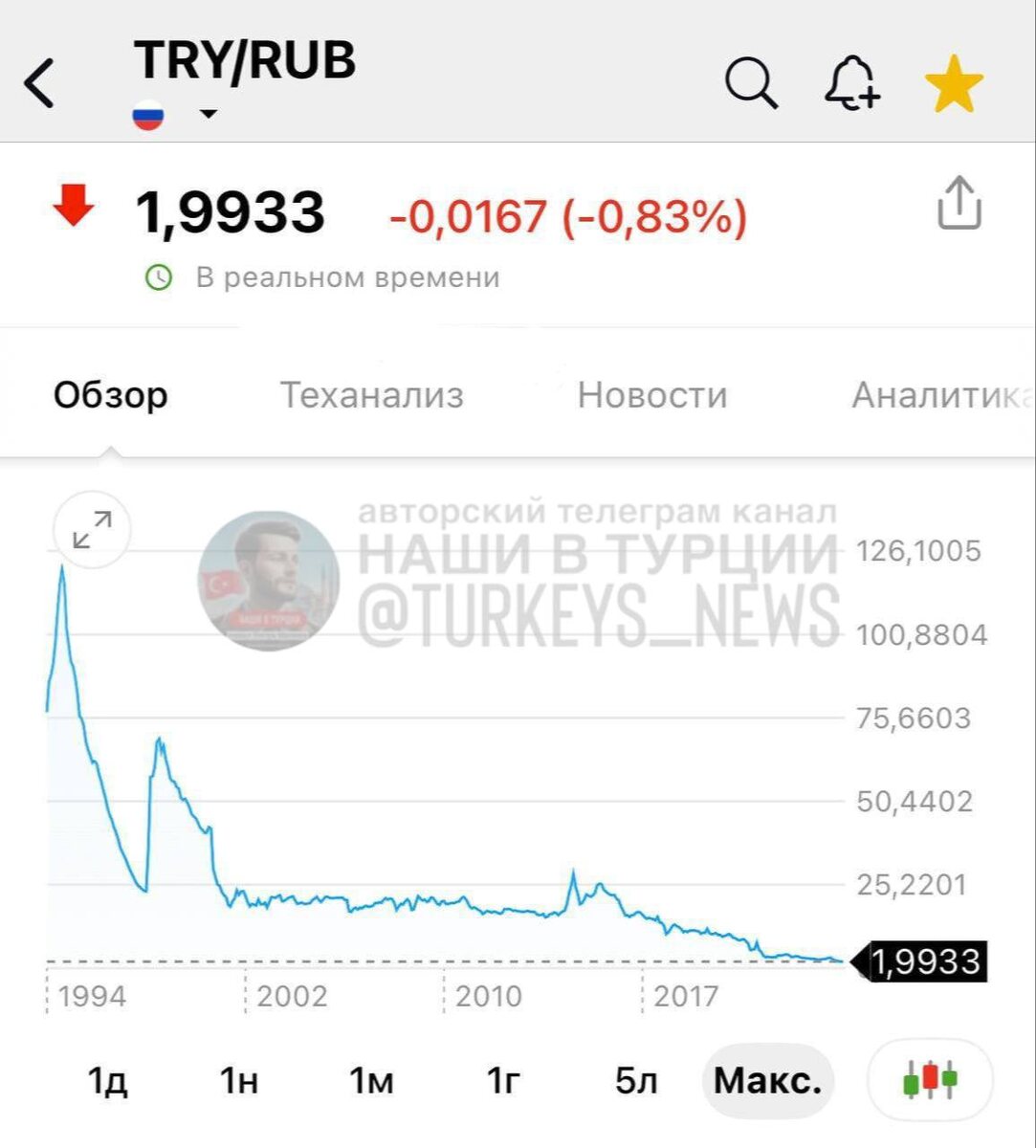The image size is (1036, 1148).
Task: Select the 1д chart range
Action: click(107, 1081)
